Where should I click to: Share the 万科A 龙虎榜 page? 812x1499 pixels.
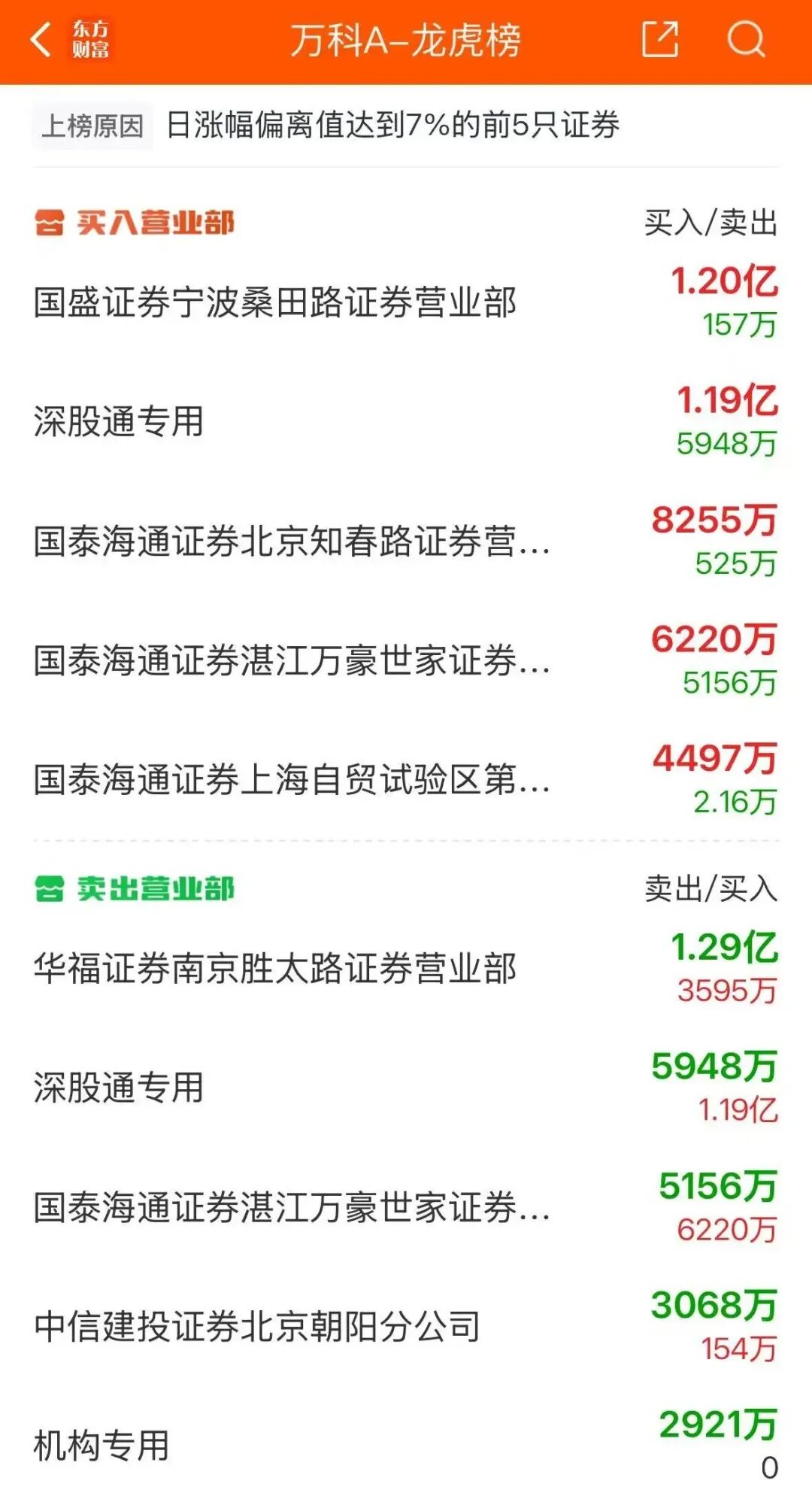(660, 39)
